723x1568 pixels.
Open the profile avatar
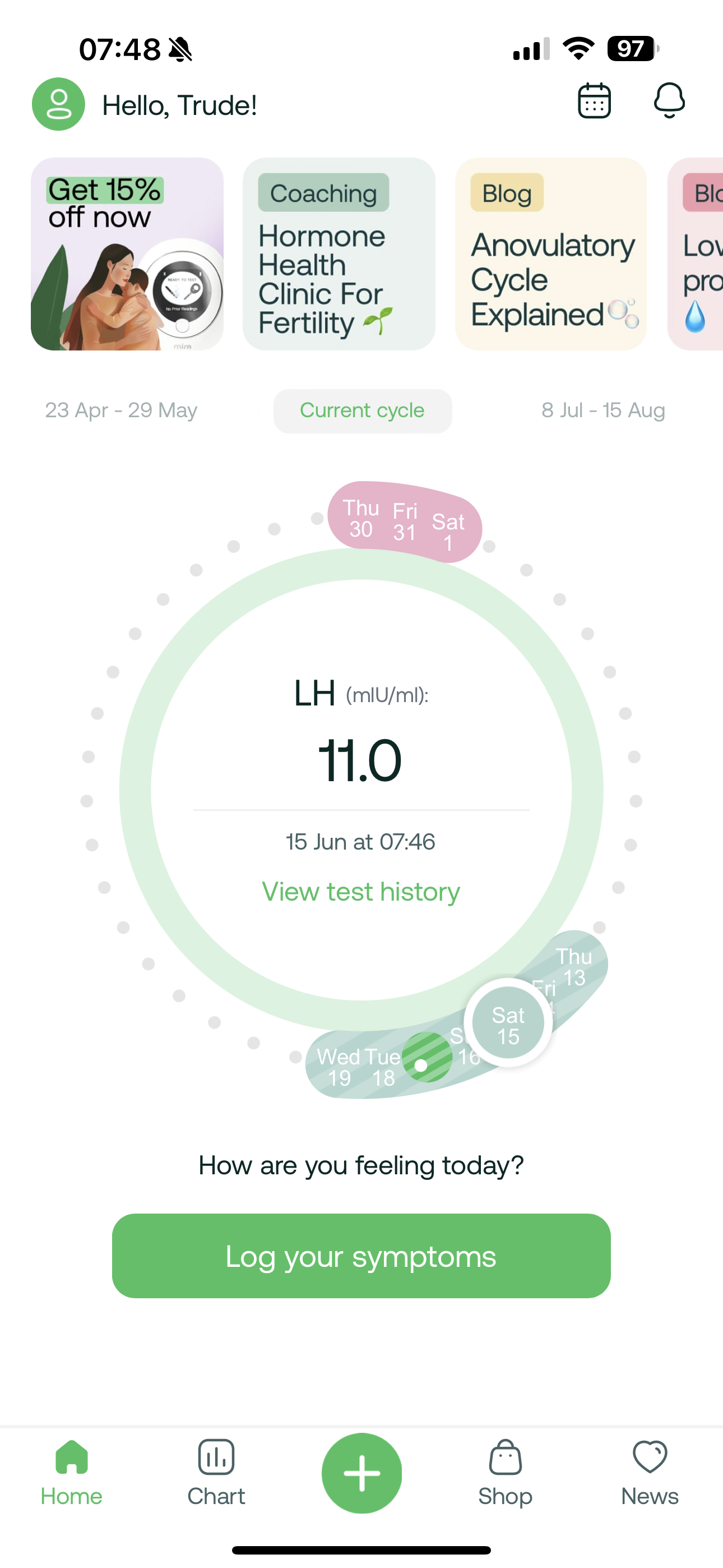[58, 104]
